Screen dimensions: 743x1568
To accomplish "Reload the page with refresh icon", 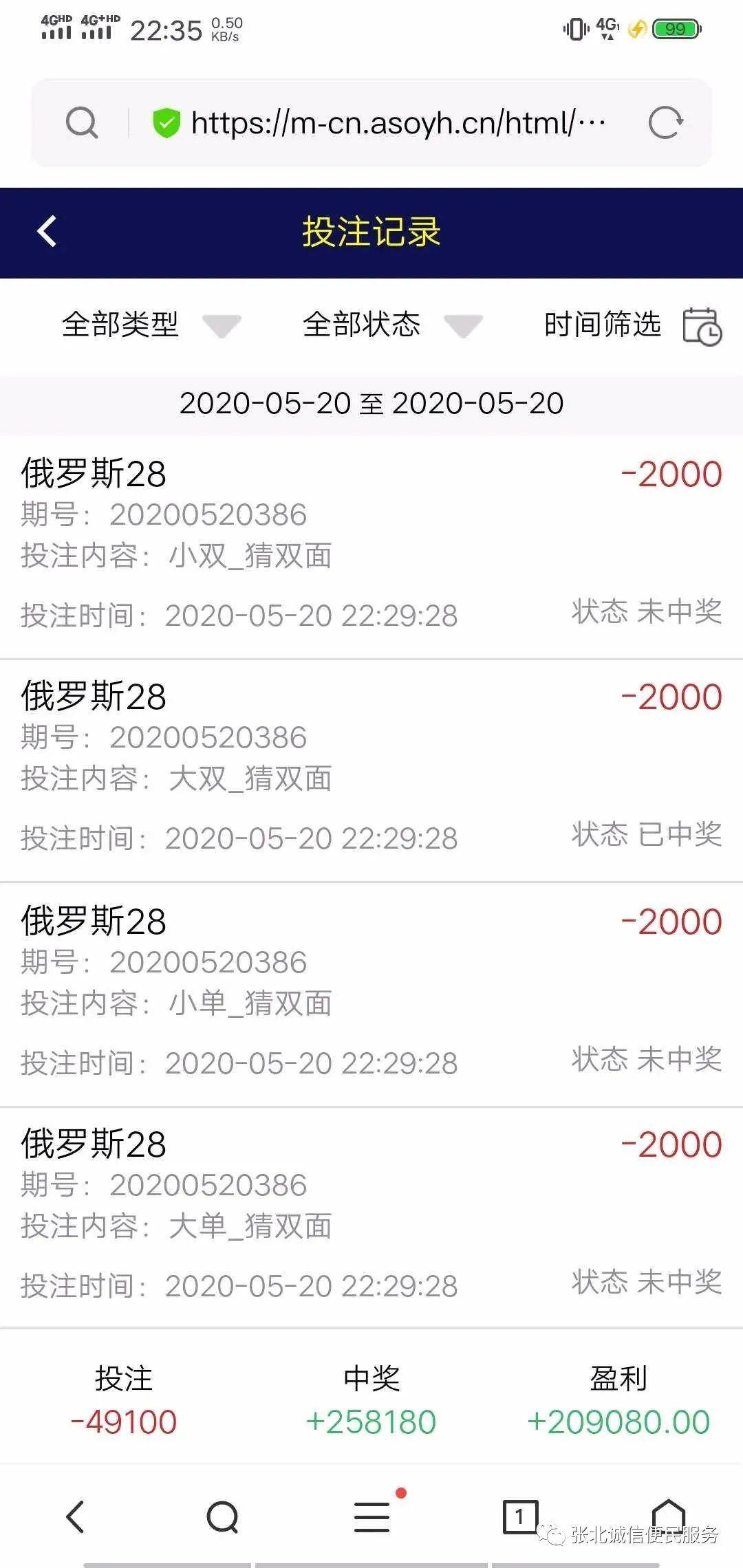I will click(665, 123).
